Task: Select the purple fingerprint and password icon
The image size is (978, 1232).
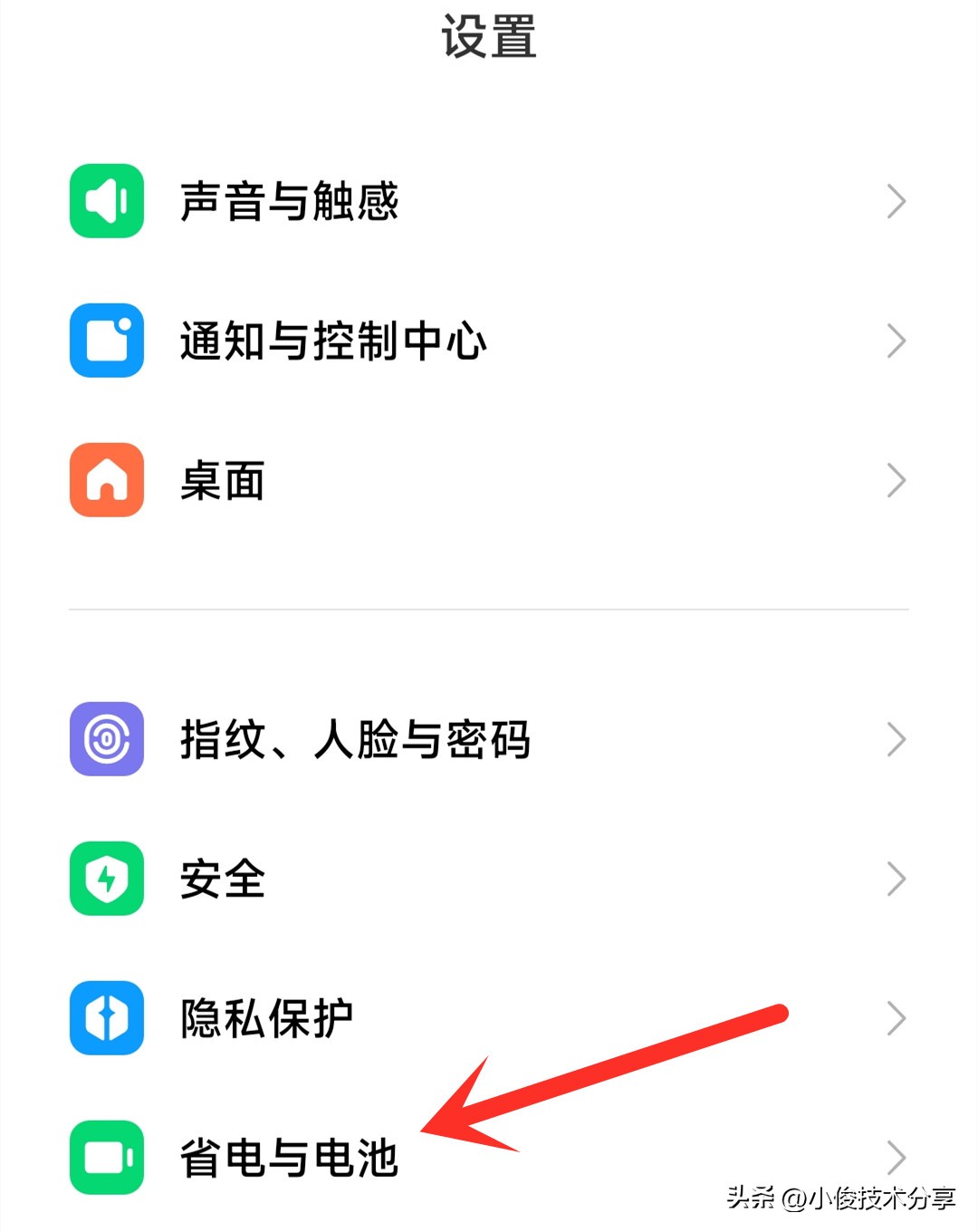Action: tap(105, 738)
